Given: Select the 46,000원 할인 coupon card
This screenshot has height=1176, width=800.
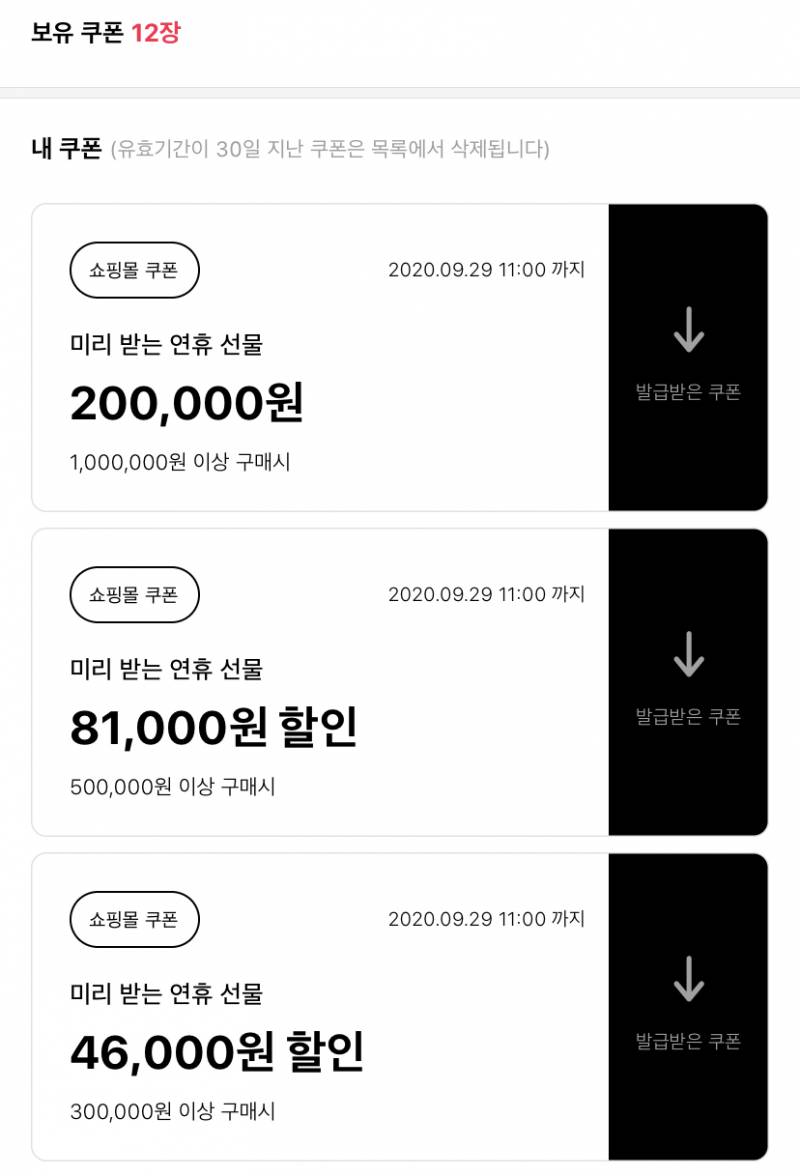Looking at the screenshot, I should coord(320,1005).
